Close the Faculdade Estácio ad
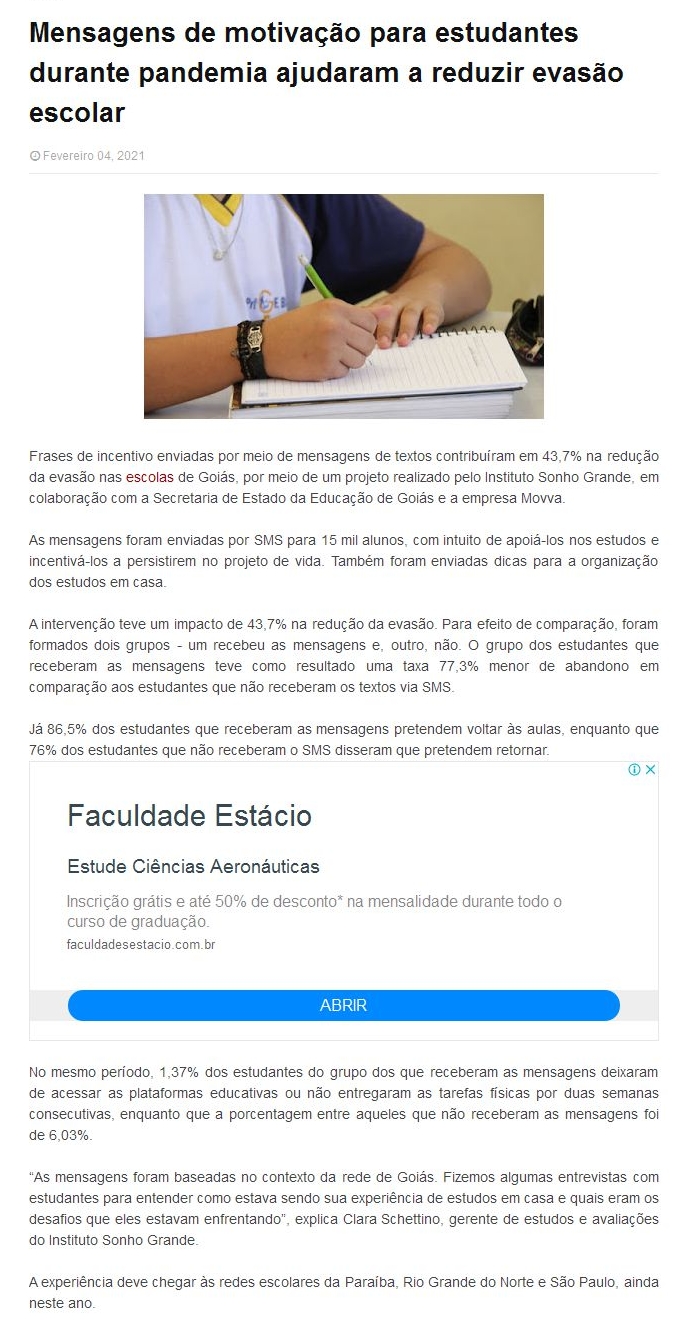The height and width of the screenshot is (1324, 676). click(x=650, y=769)
